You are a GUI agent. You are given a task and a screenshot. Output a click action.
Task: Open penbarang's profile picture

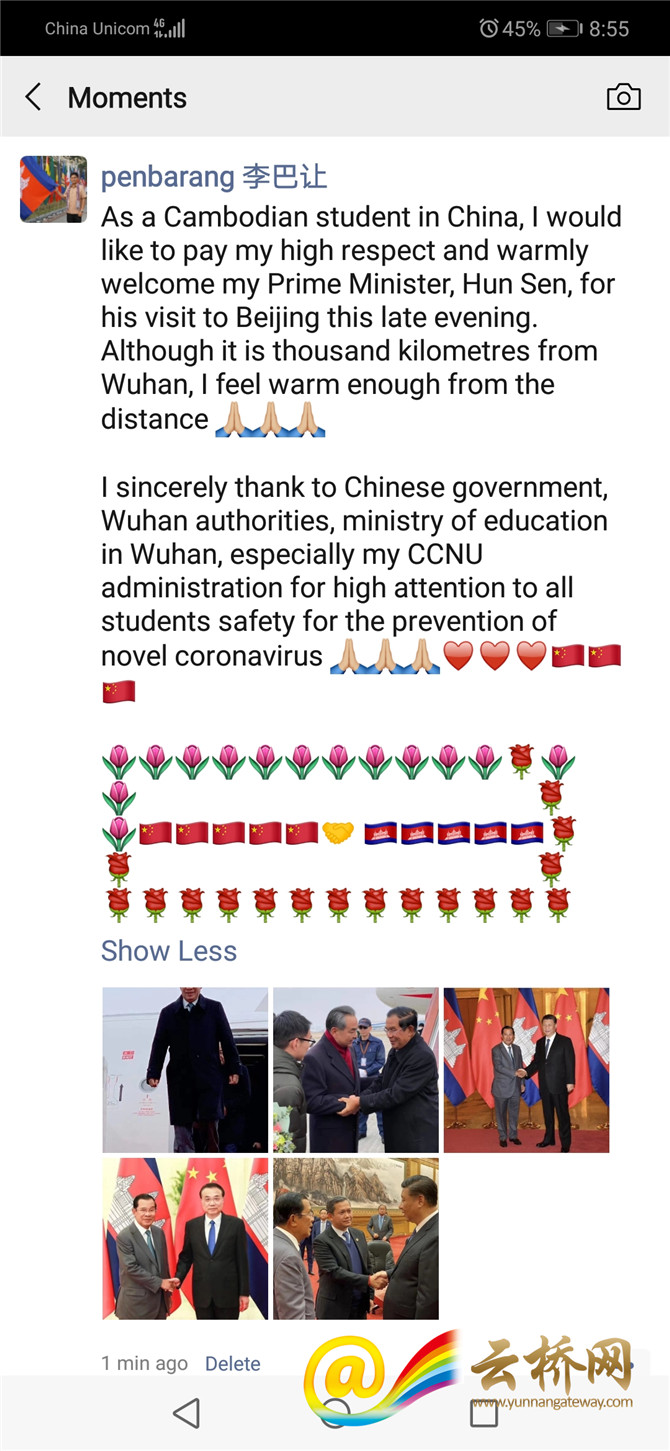pos(53,189)
